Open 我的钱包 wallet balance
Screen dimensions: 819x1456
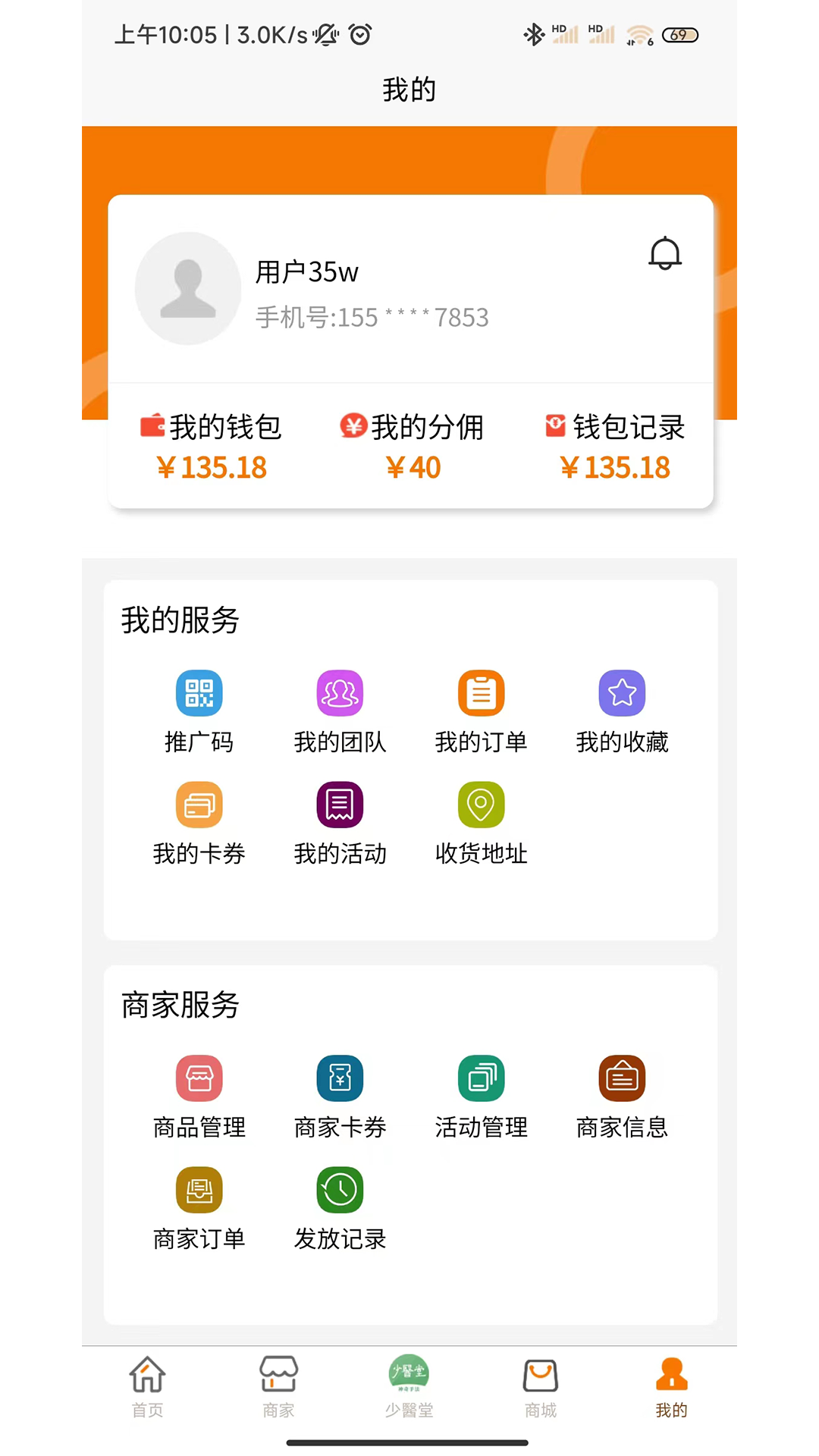coord(211,447)
